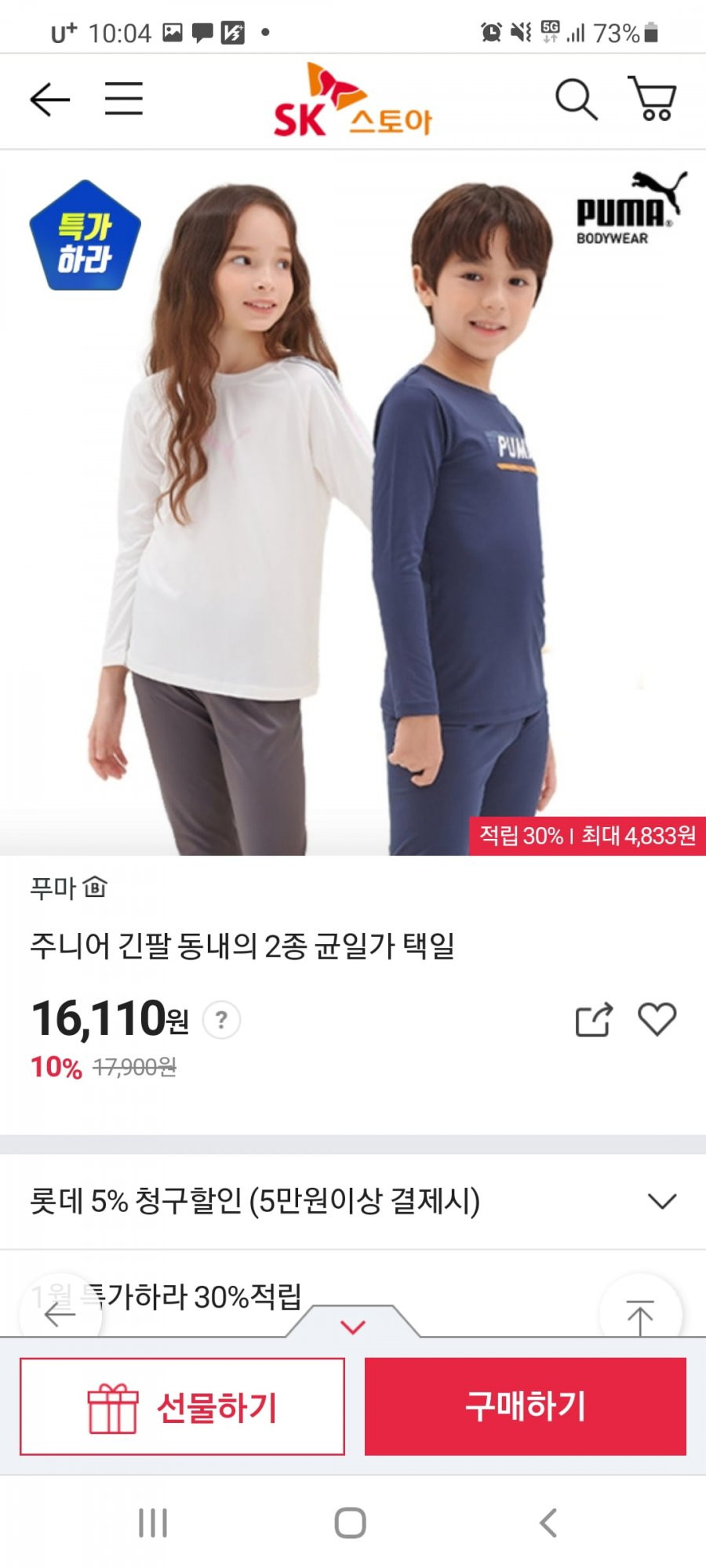Viewport: 706px width, 1568px height.
Task: Tap 구매하기 to buy now
Action: tap(526, 1406)
